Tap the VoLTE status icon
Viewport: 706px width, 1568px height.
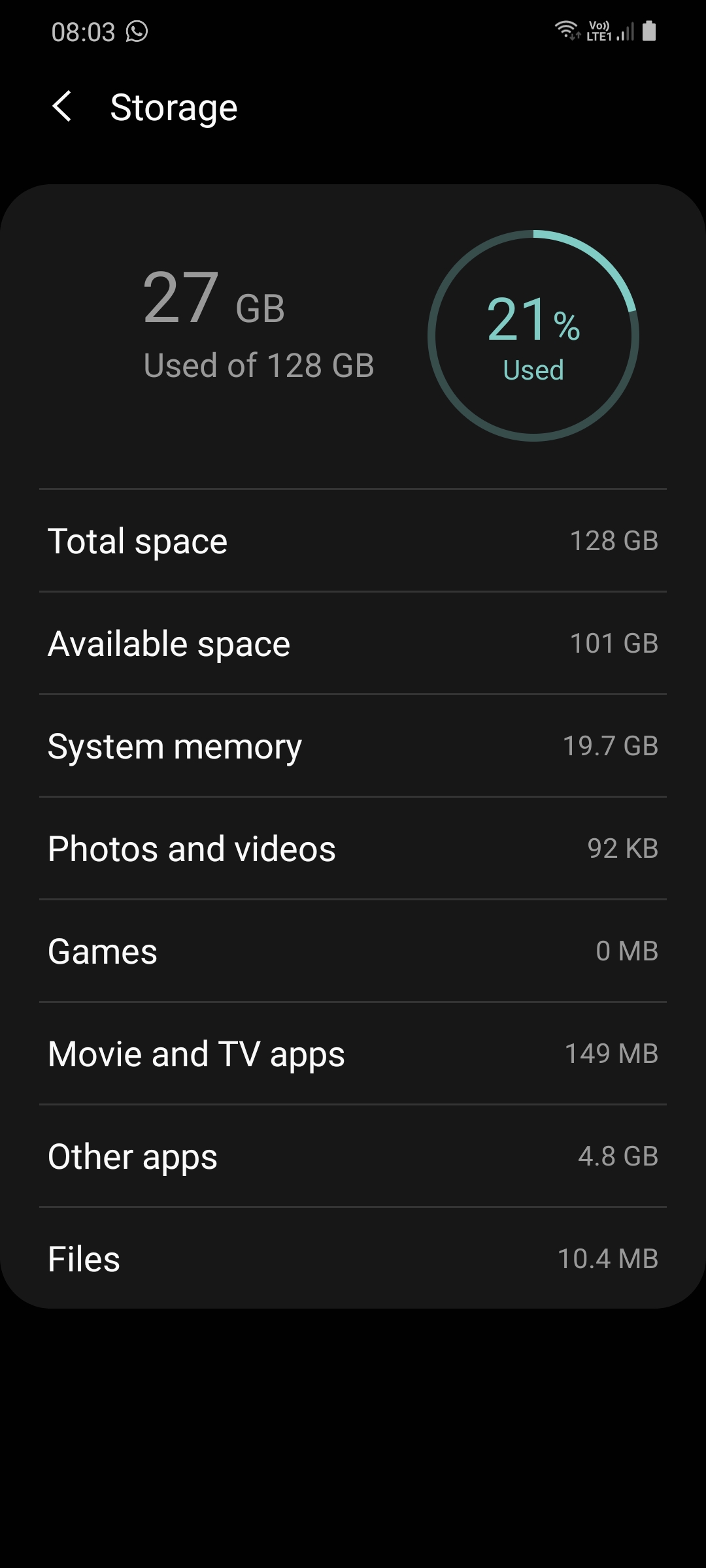tap(599, 25)
